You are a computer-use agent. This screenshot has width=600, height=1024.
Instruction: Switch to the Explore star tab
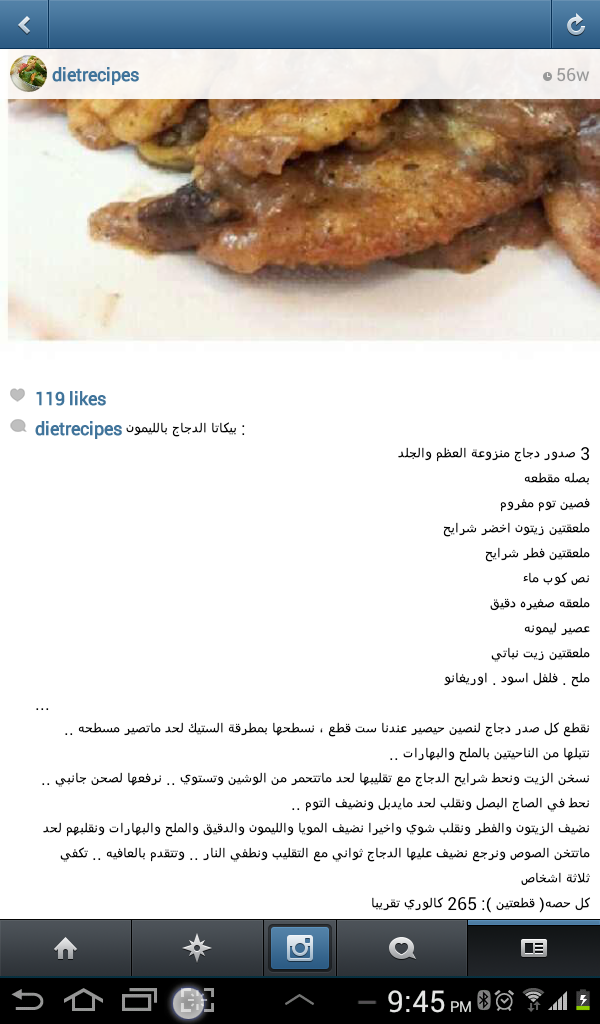tap(199, 949)
